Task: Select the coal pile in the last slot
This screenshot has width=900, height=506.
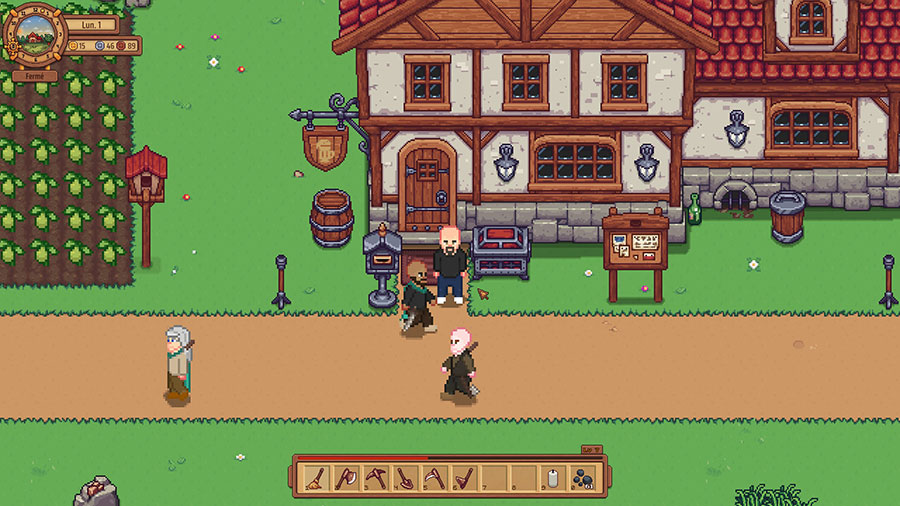Action: [583, 479]
